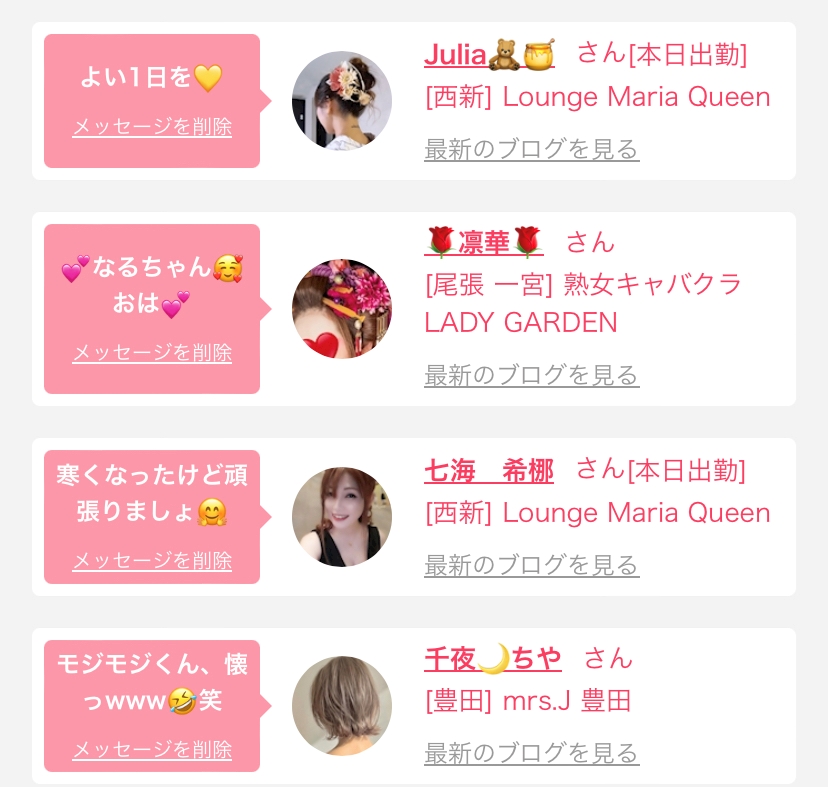Viewport: 828px width, 787px height.
Task: Open Julia's profile name link
Action: 486,54
